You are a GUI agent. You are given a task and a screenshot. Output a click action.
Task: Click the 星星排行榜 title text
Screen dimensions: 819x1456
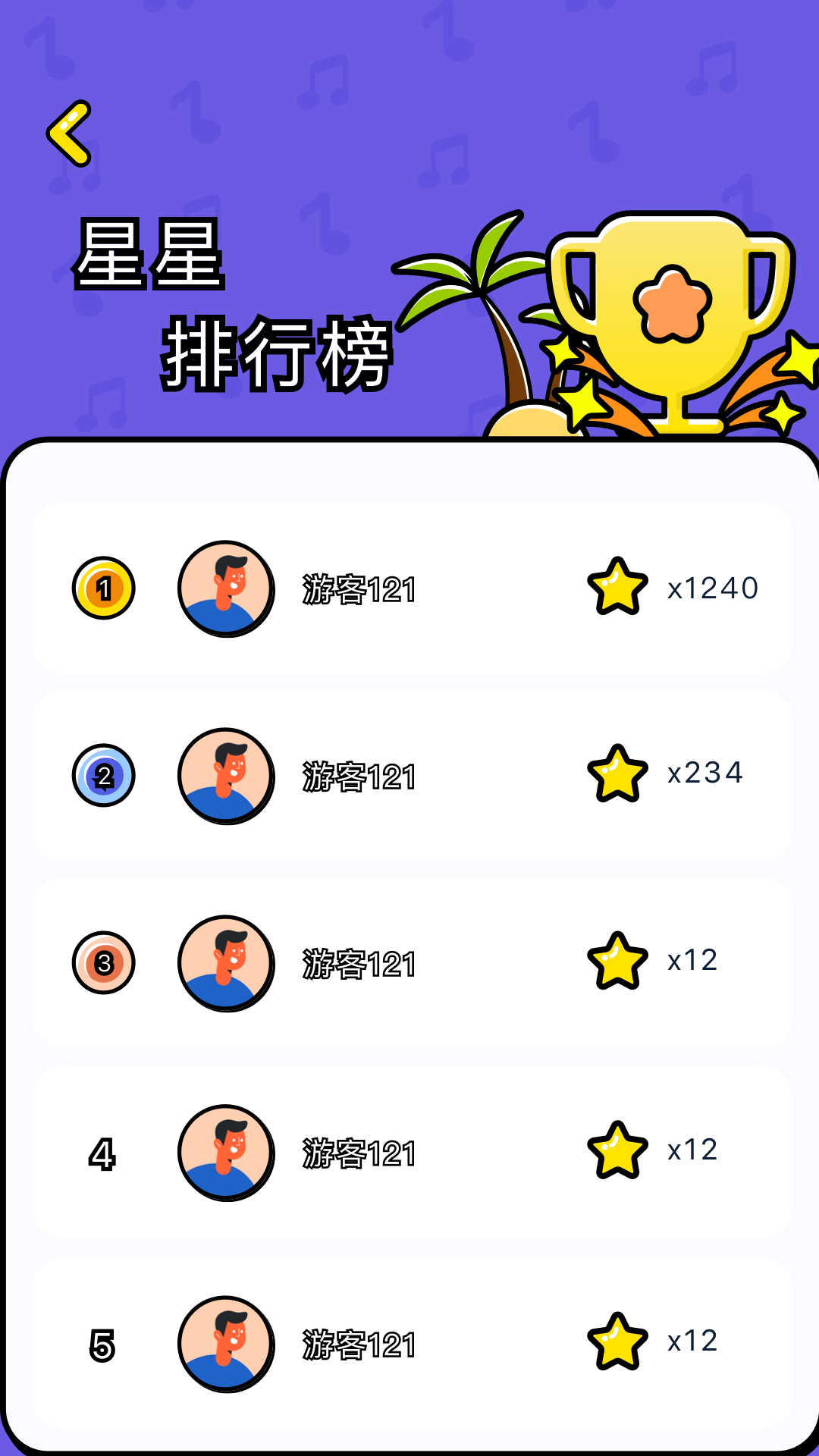227,303
